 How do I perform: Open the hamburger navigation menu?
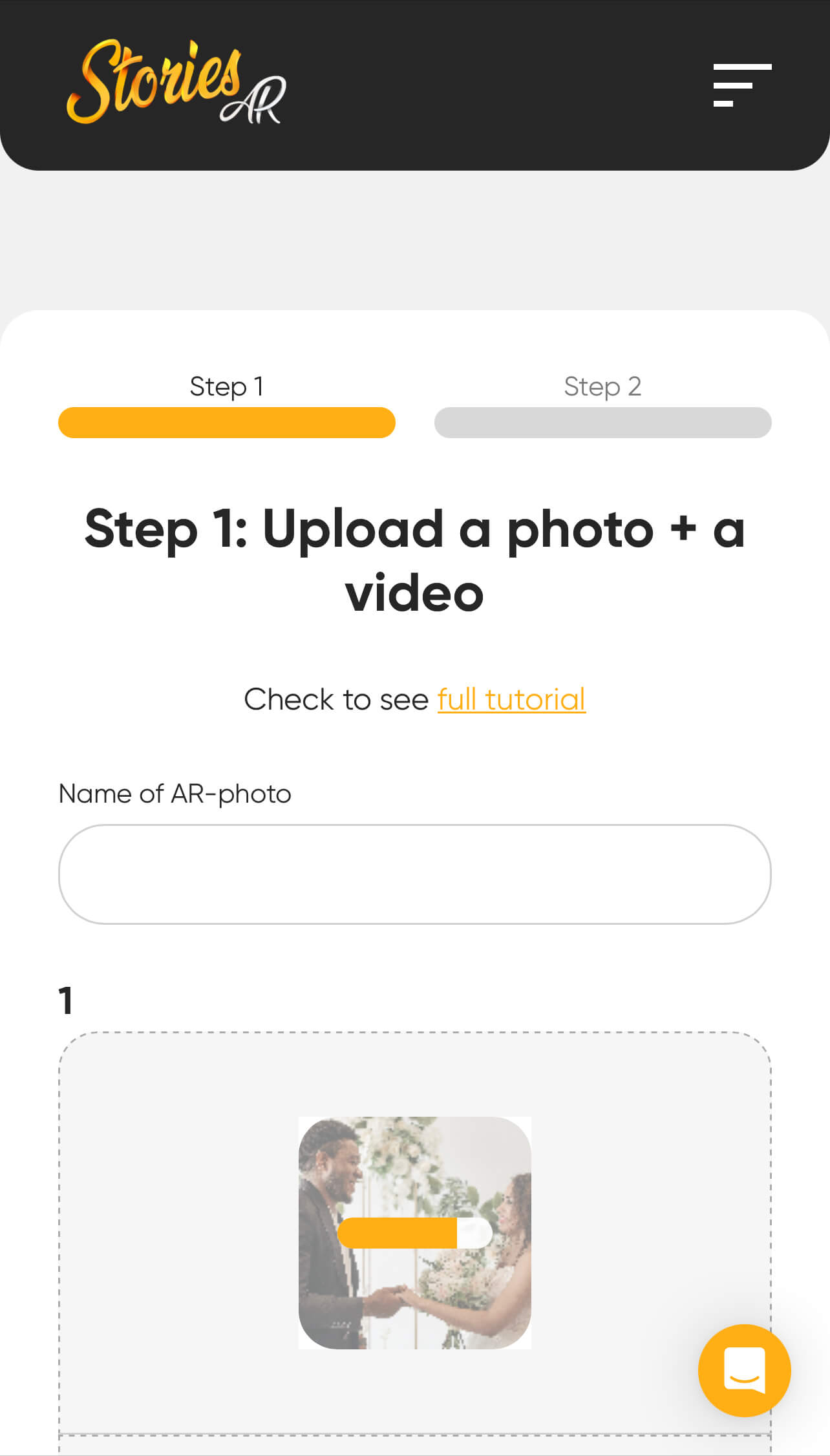[741, 85]
